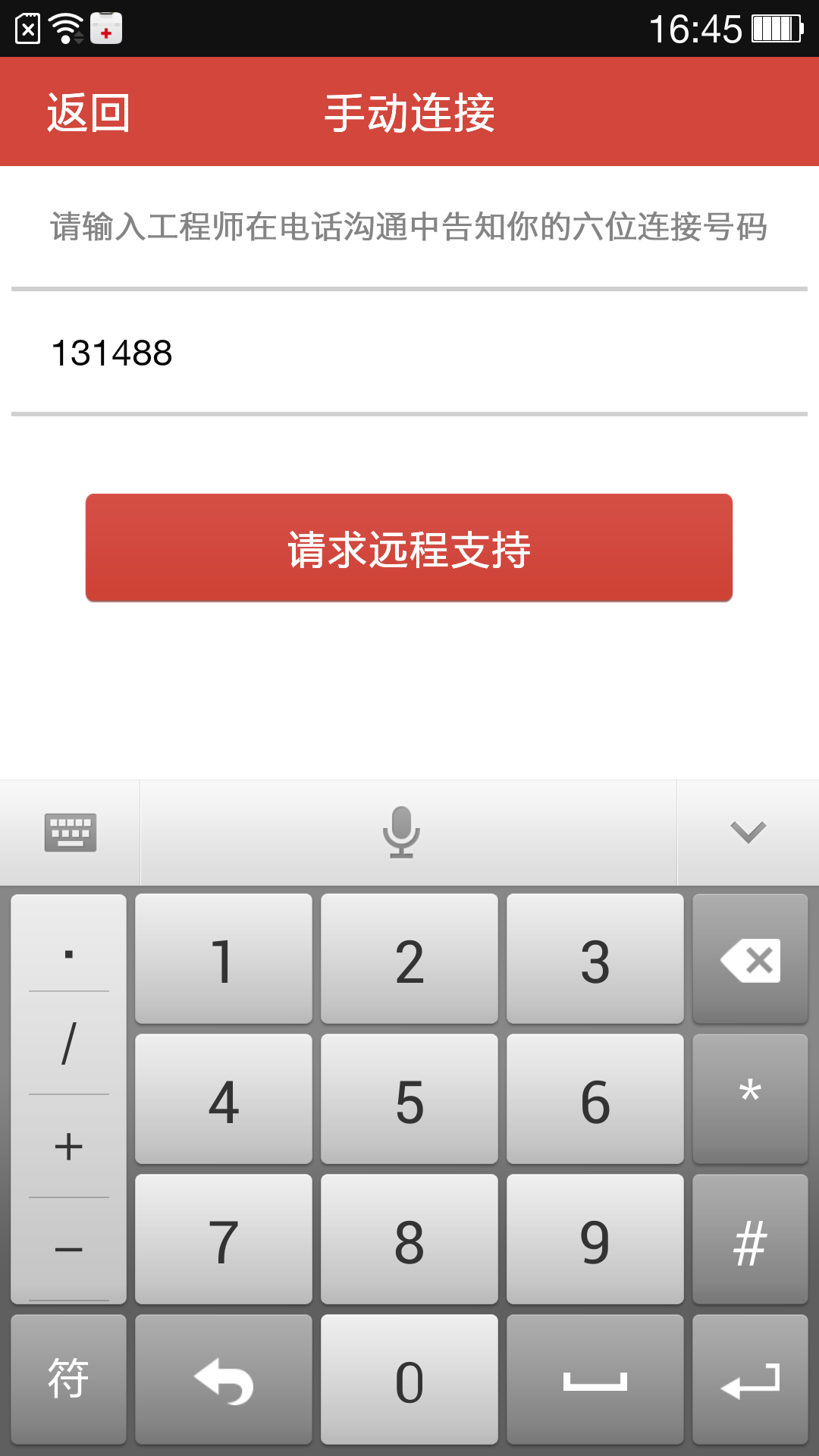Open the symbols panel with 符 key

[x=68, y=1380]
